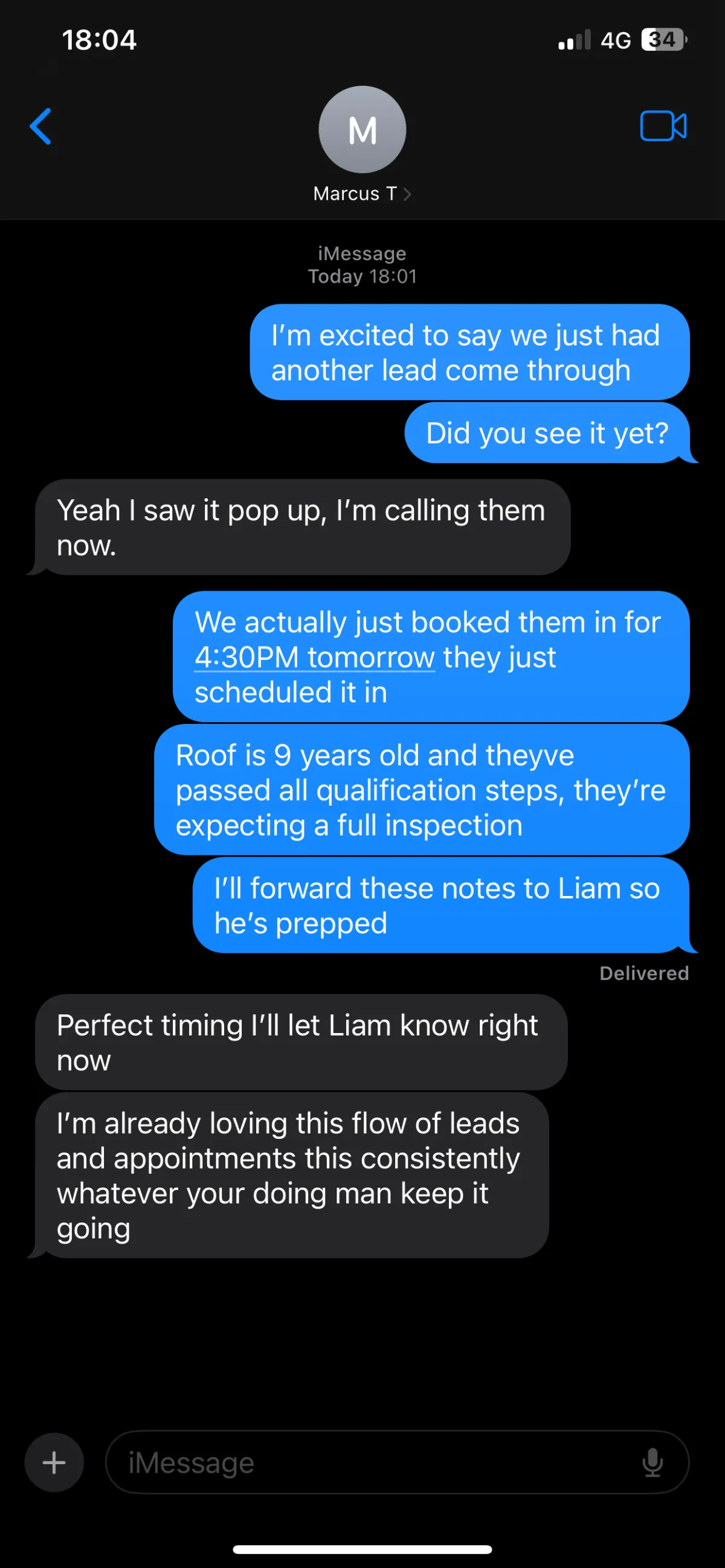Go back to the conversations list
This screenshot has width=725, height=1568.
[x=41, y=127]
